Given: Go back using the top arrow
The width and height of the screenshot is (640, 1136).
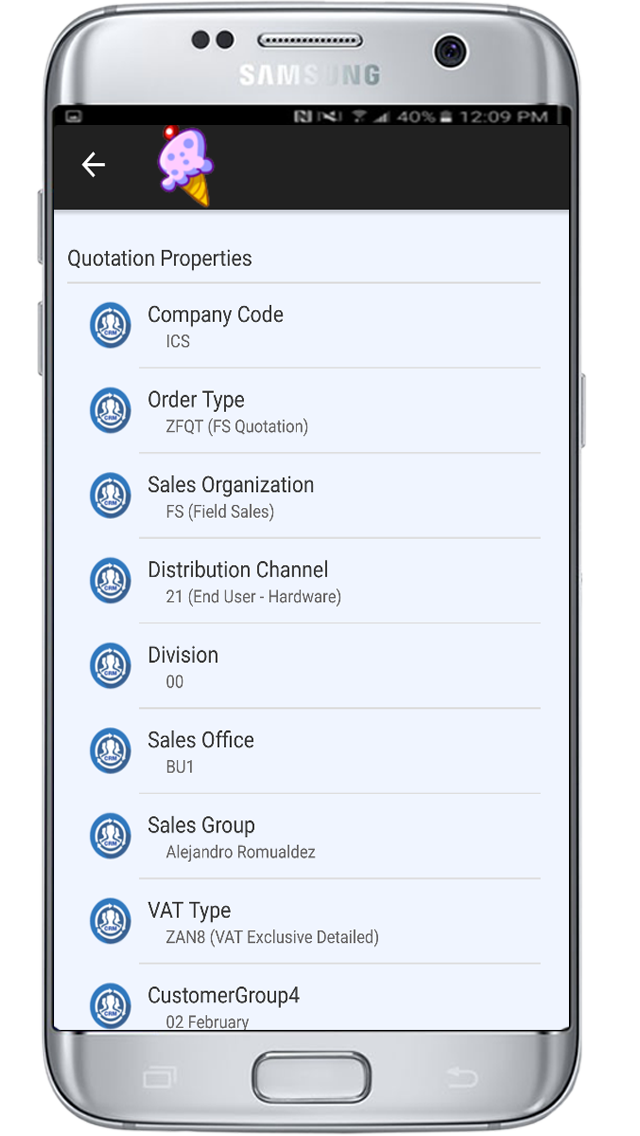Looking at the screenshot, I should (93, 165).
